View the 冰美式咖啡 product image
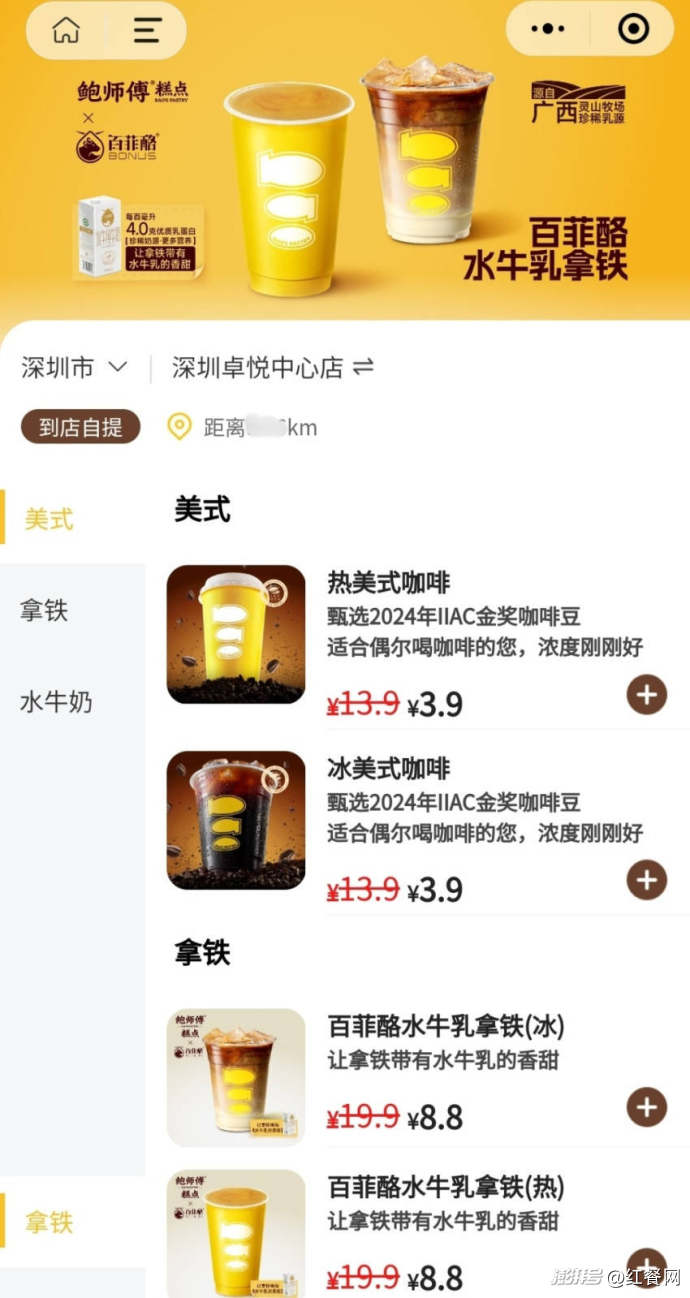The image size is (690, 1298). click(236, 820)
